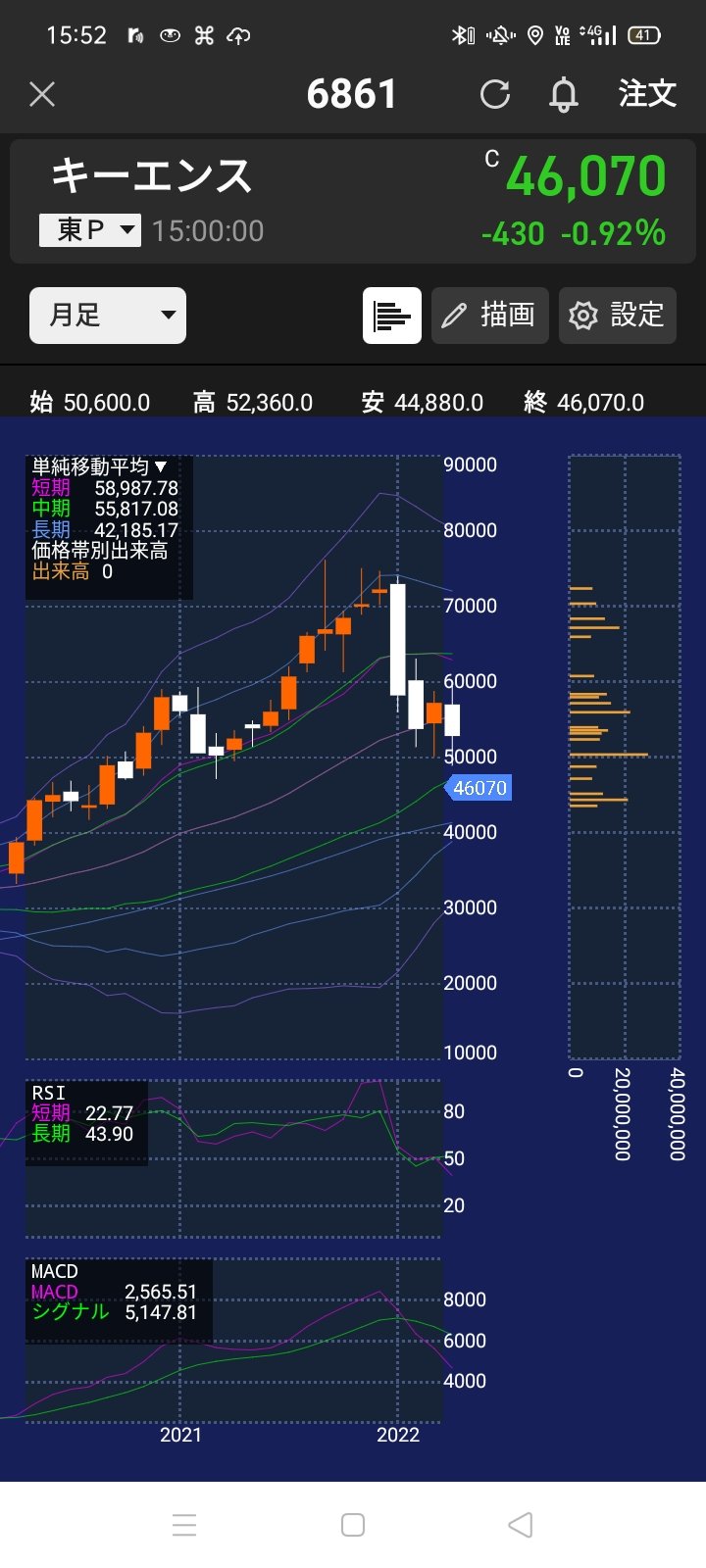The image size is (706, 1568).
Task: Toggle the volume-by-price bars icon
Action: [392, 316]
